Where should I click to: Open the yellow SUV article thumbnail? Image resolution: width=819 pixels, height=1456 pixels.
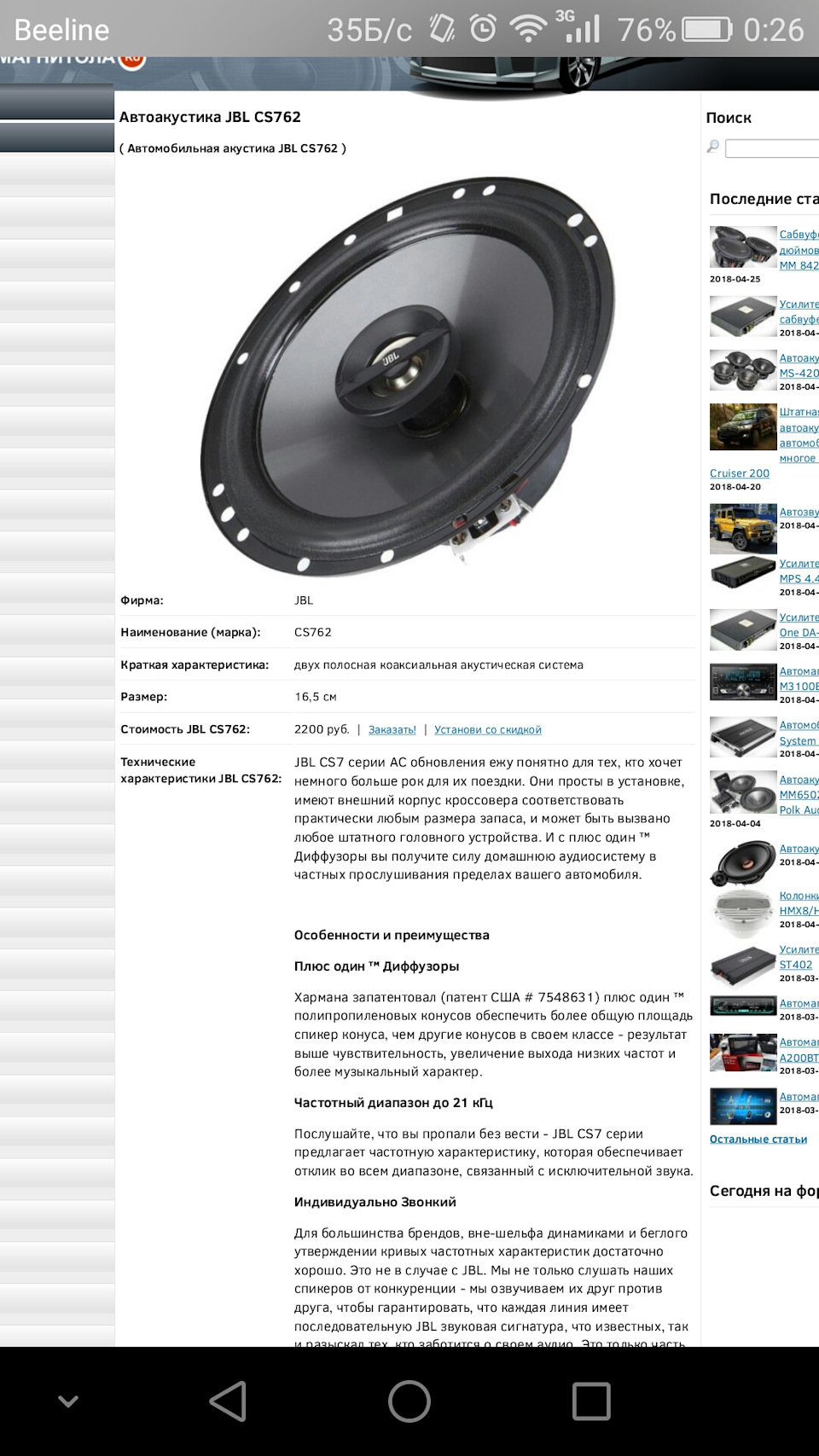click(743, 529)
